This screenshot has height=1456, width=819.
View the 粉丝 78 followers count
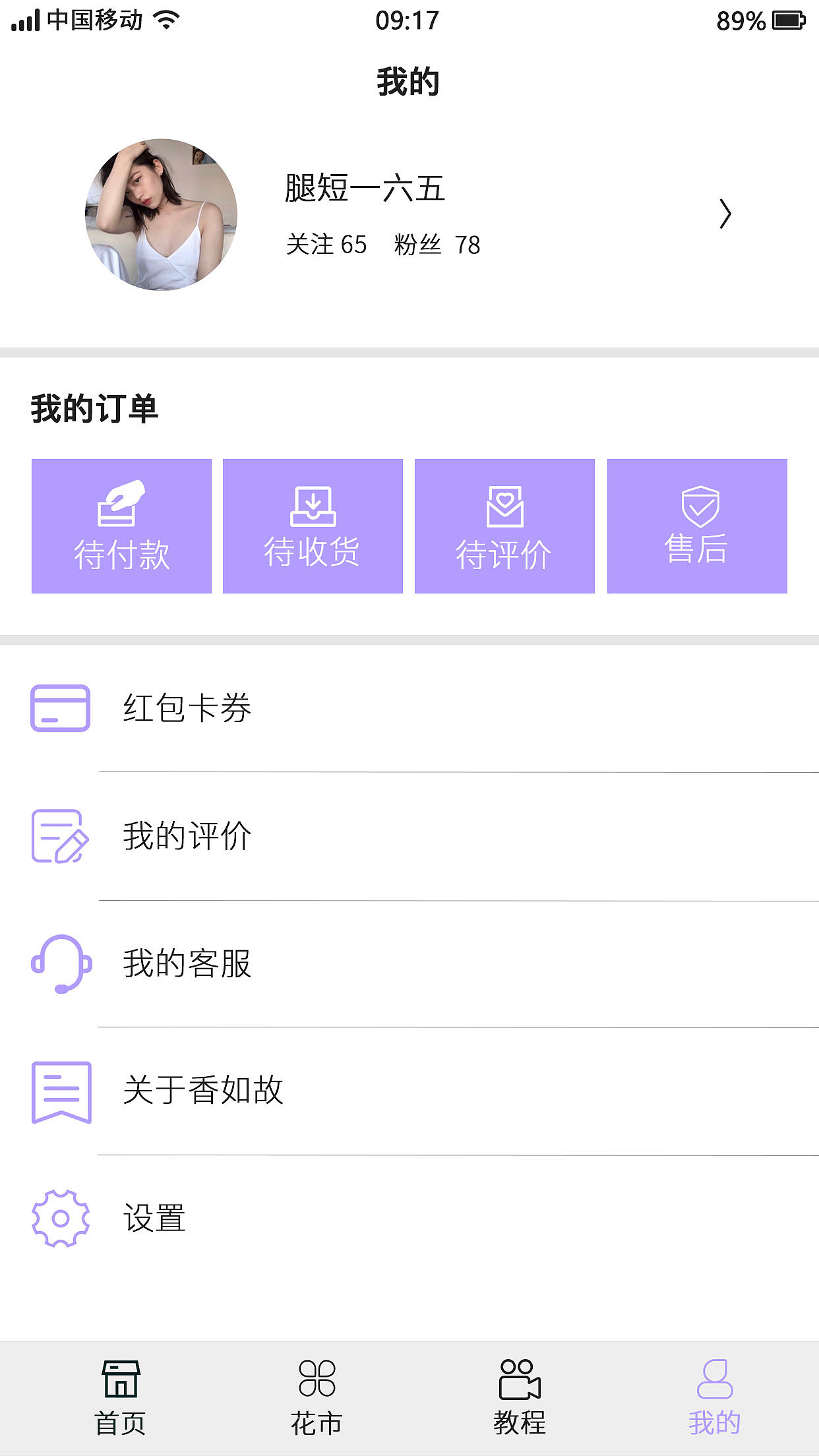437,245
